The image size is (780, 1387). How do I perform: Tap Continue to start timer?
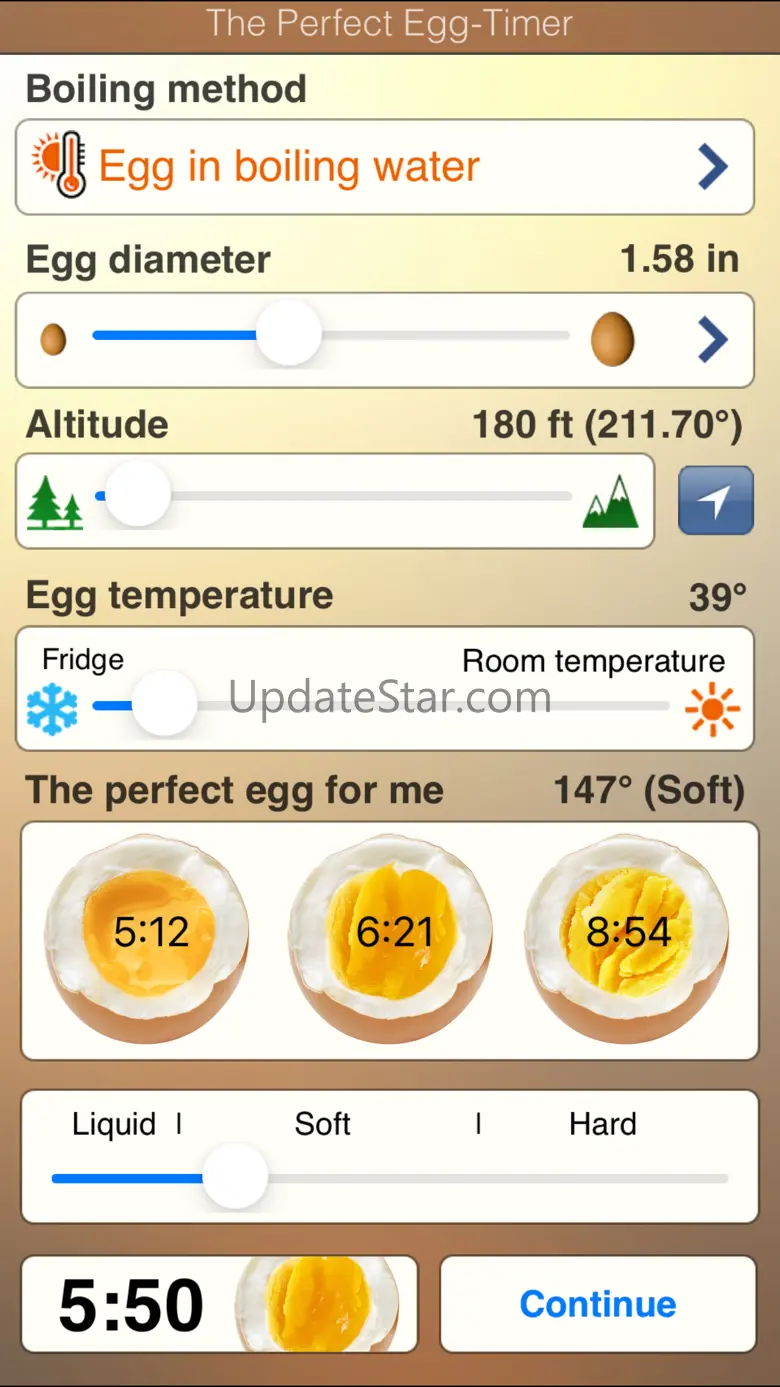pyautogui.click(x=598, y=1304)
